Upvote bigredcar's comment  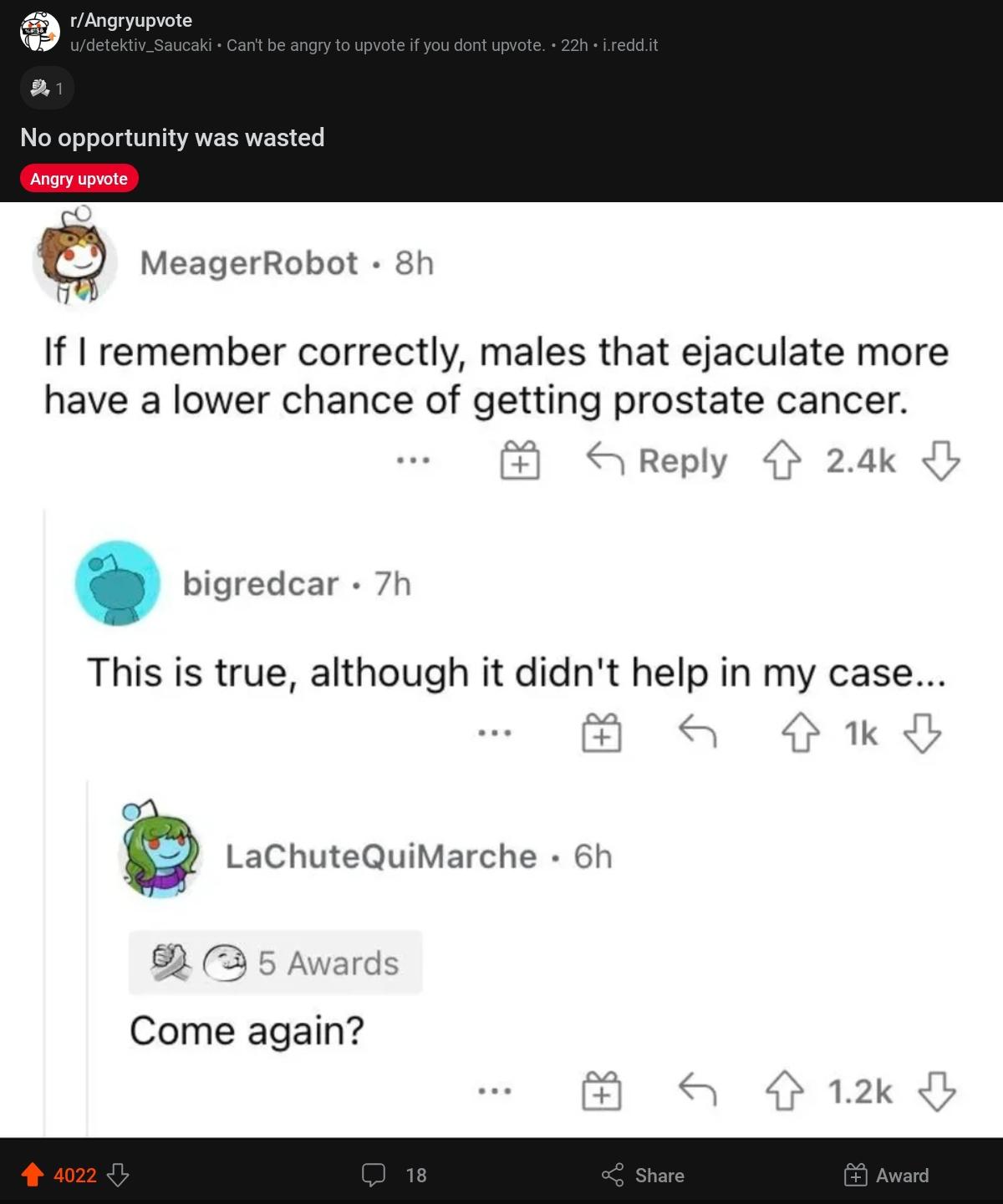(801, 734)
